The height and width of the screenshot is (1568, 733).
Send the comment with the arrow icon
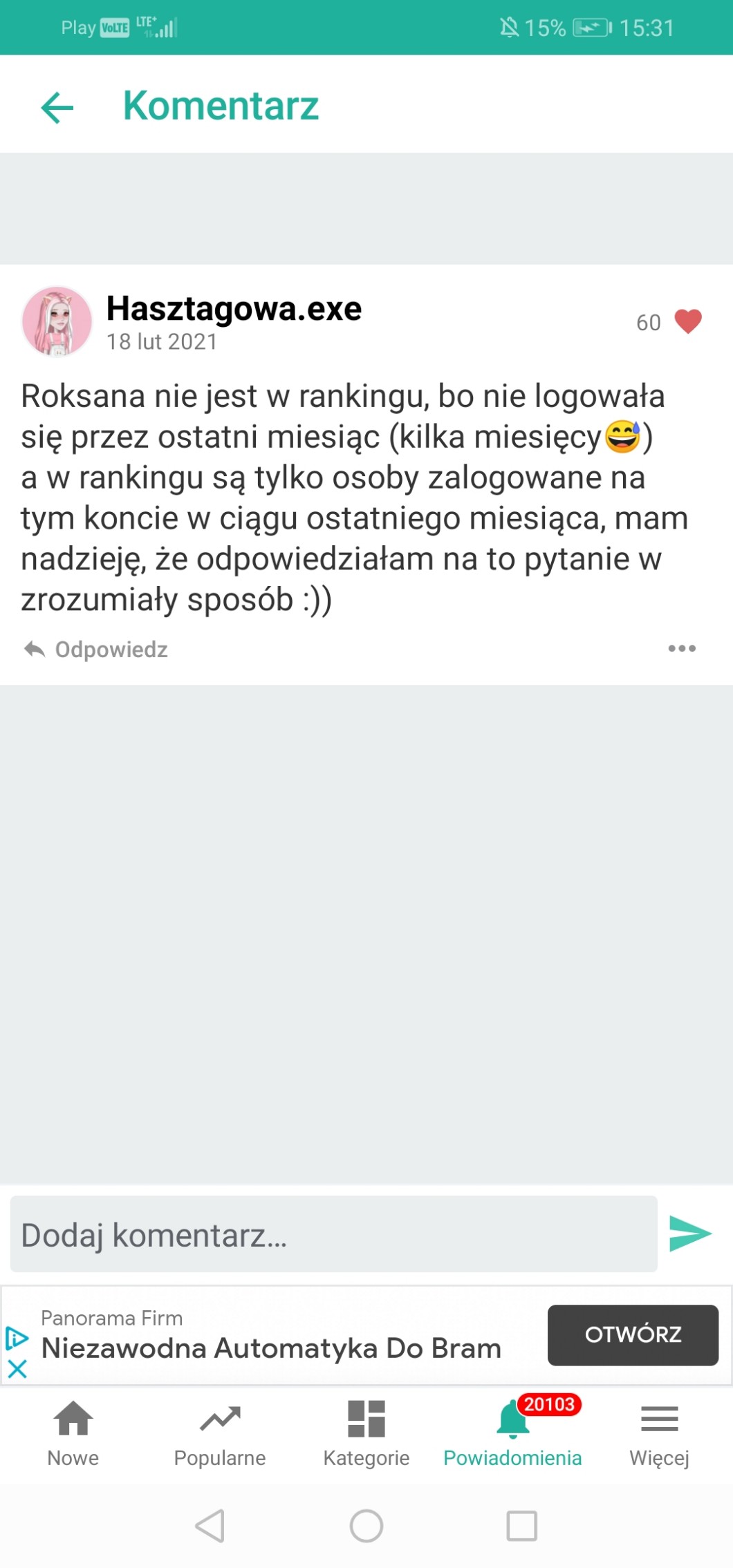coord(690,1234)
